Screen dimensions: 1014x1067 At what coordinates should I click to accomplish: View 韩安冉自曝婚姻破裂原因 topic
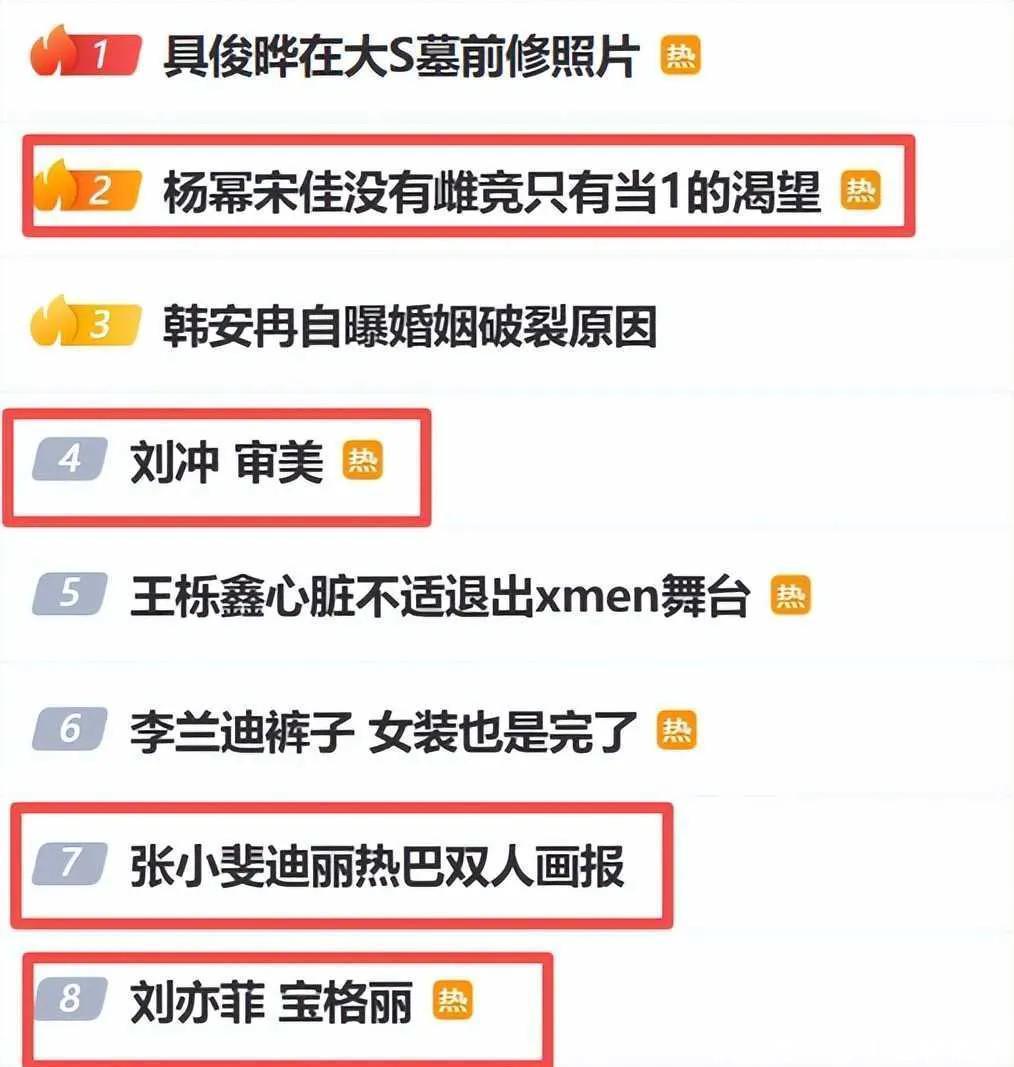[409, 326]
